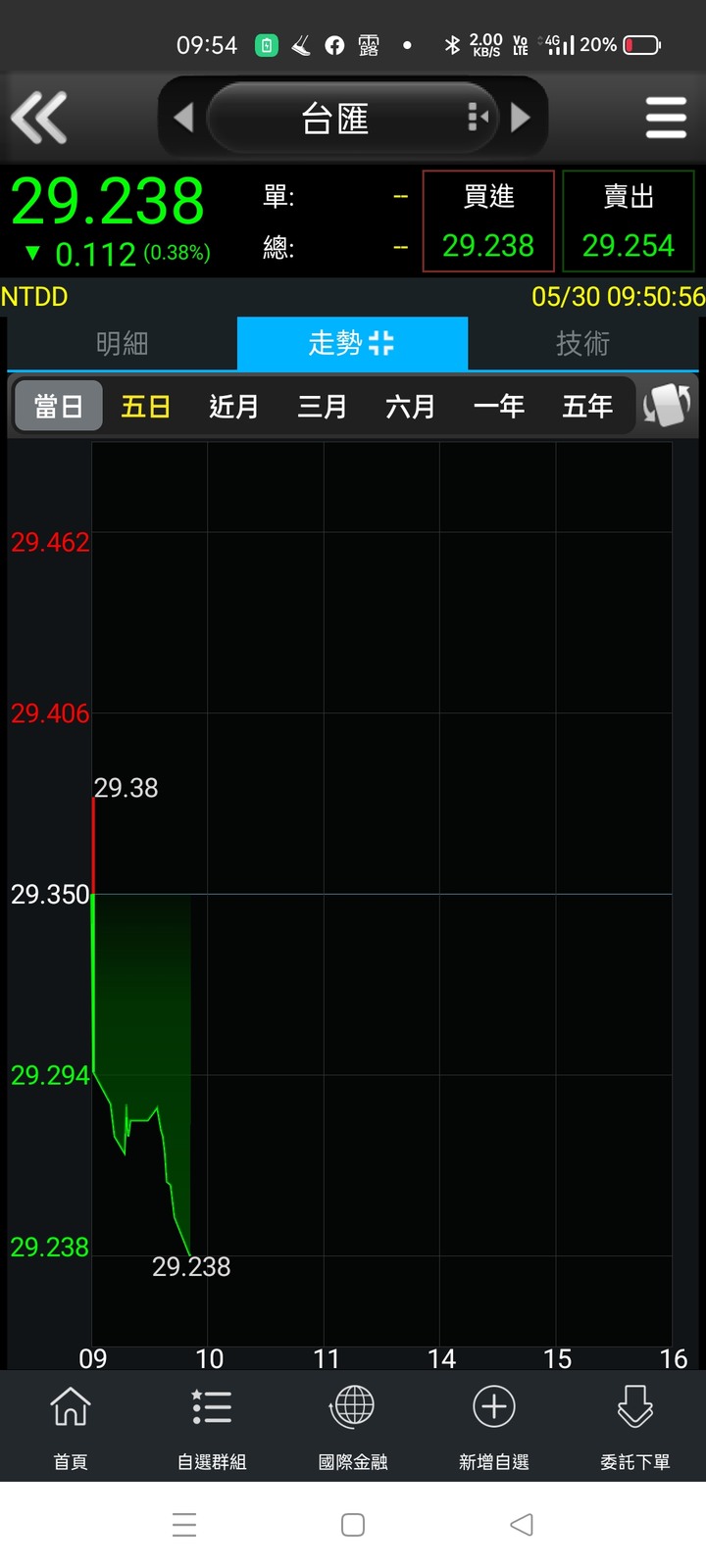Choose the 一年 chart range

499,406
